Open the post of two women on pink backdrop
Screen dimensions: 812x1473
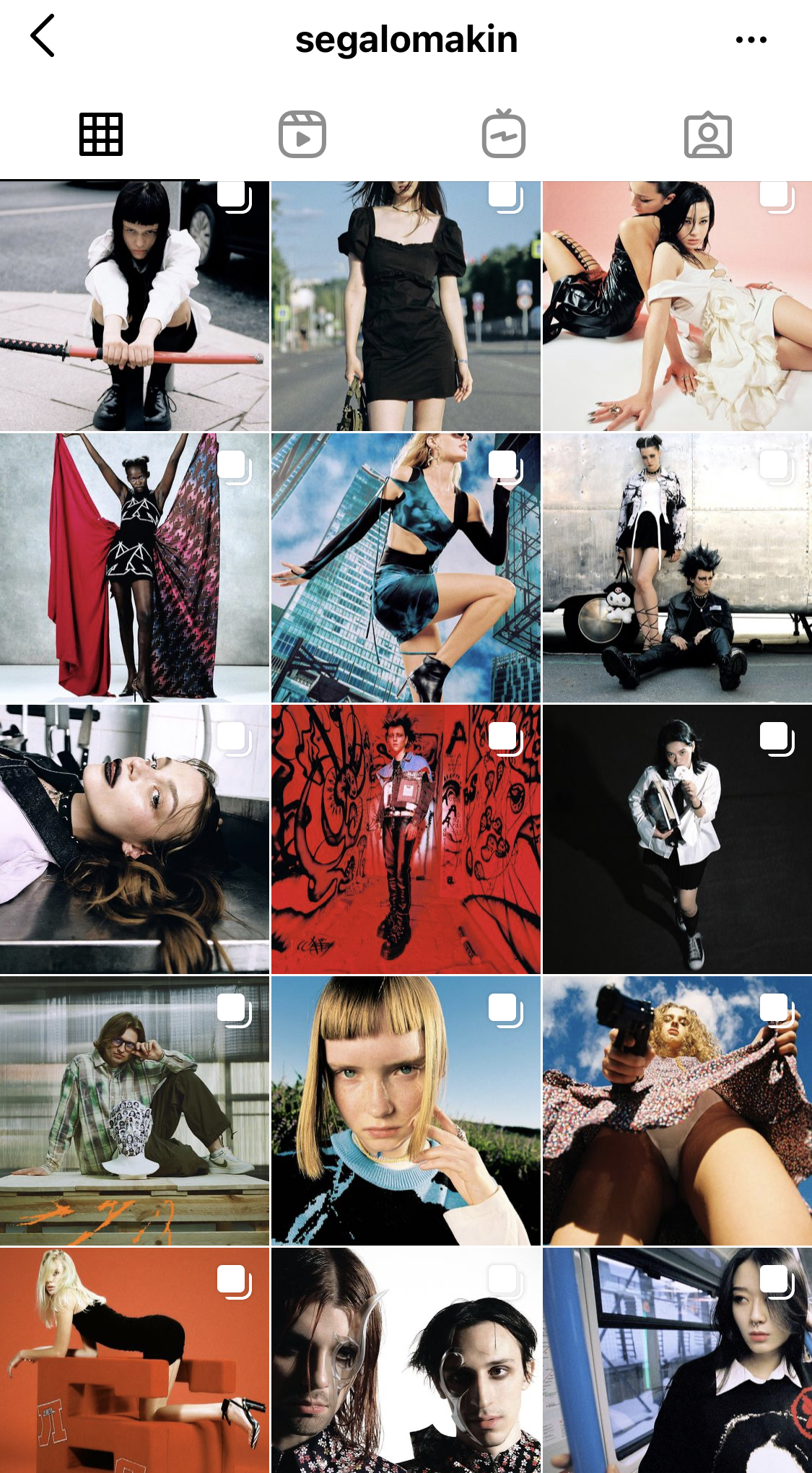677,306
